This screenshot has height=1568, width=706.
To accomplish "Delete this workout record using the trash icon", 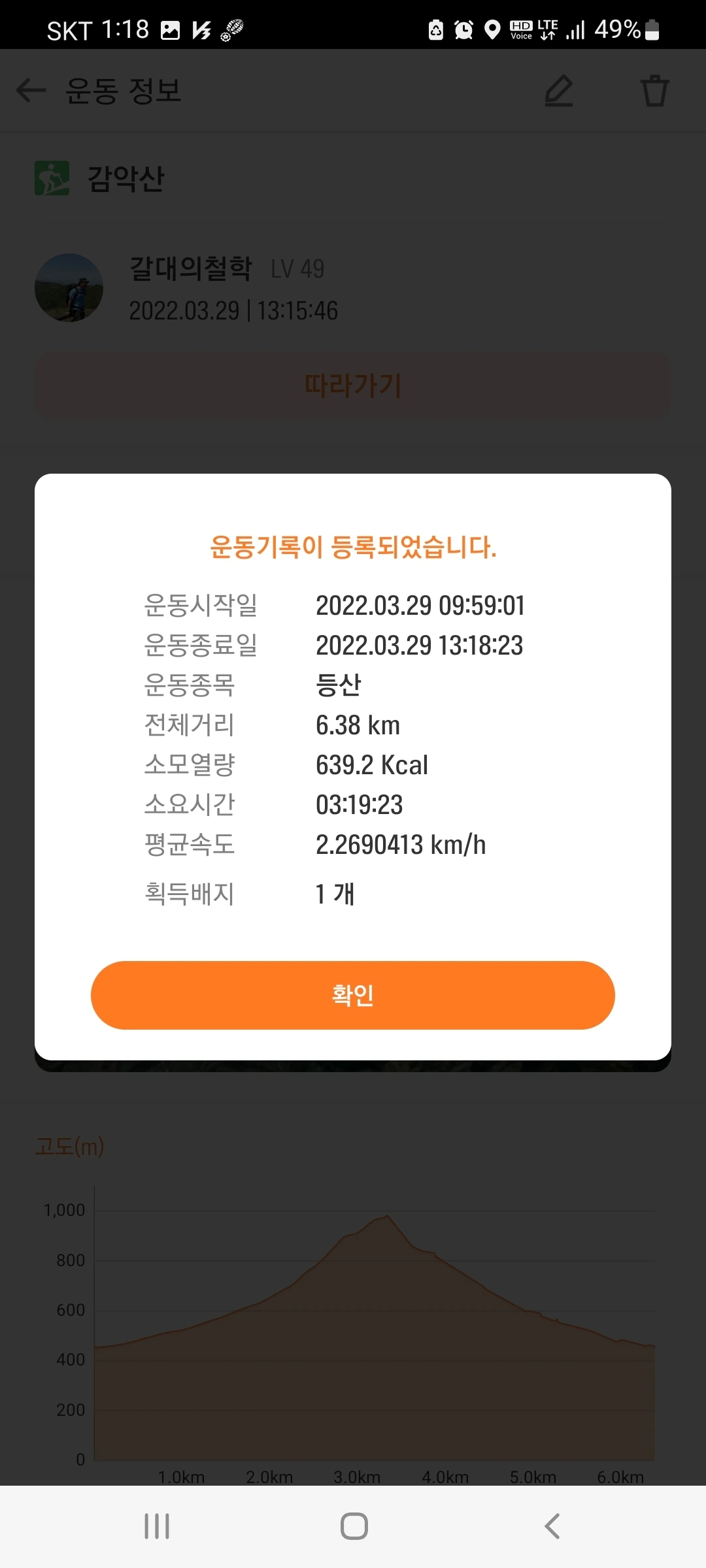I will 654,91.
